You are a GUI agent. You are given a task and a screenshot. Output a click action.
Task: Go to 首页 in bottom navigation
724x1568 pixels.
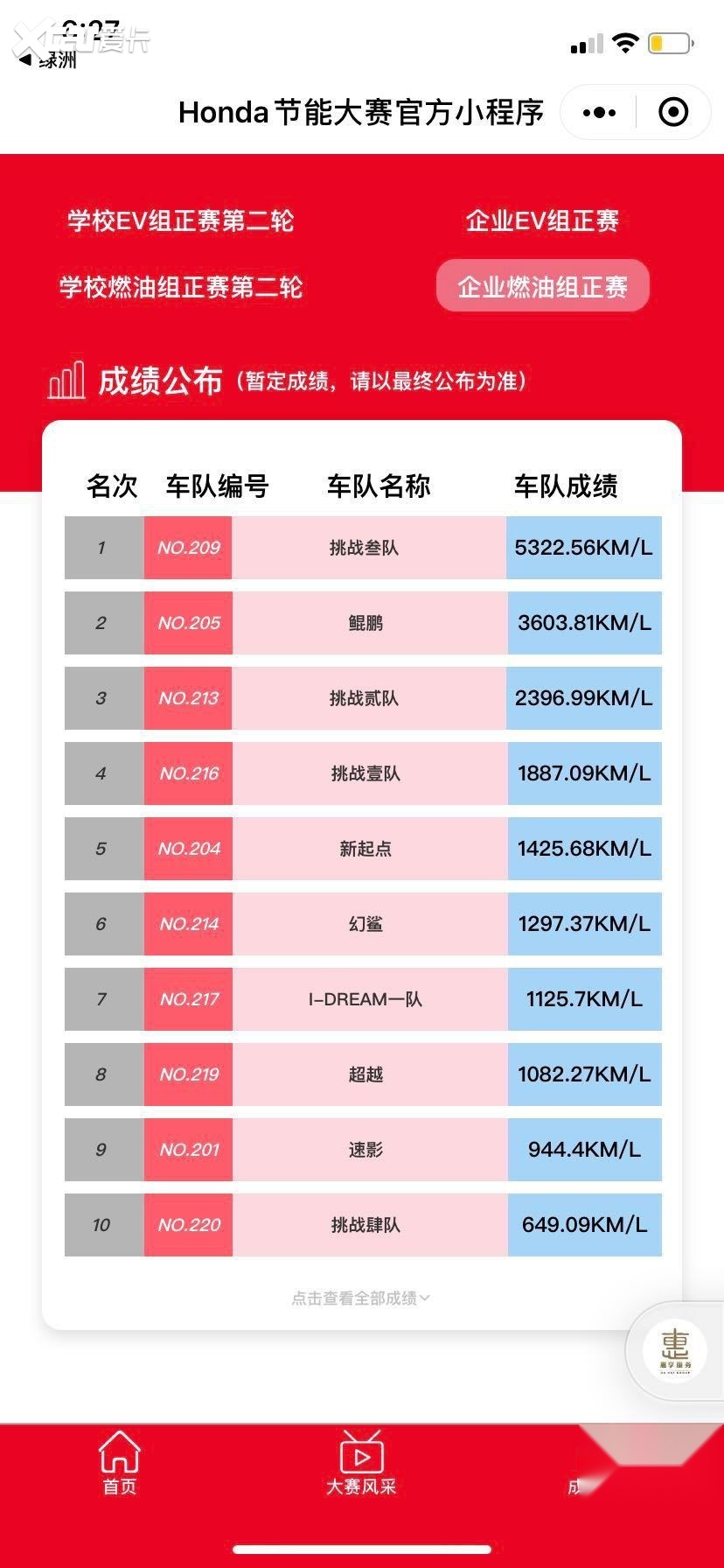(x=119, y=1463)
